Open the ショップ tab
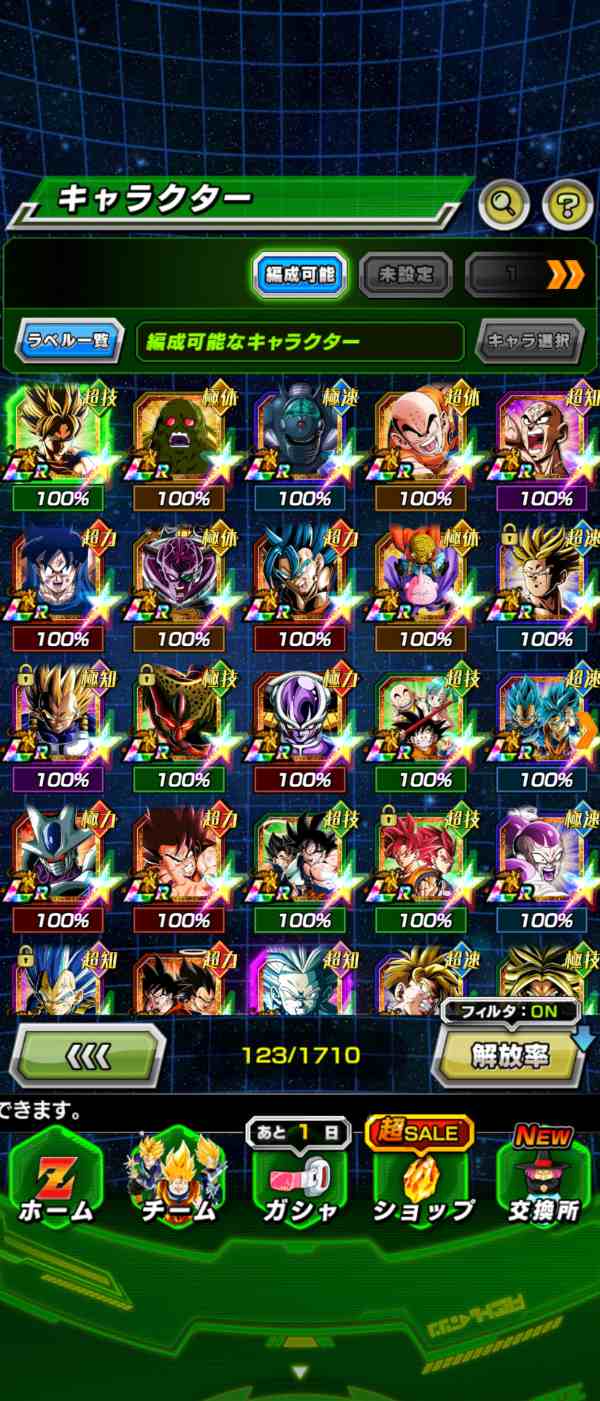 point(422,1180)
